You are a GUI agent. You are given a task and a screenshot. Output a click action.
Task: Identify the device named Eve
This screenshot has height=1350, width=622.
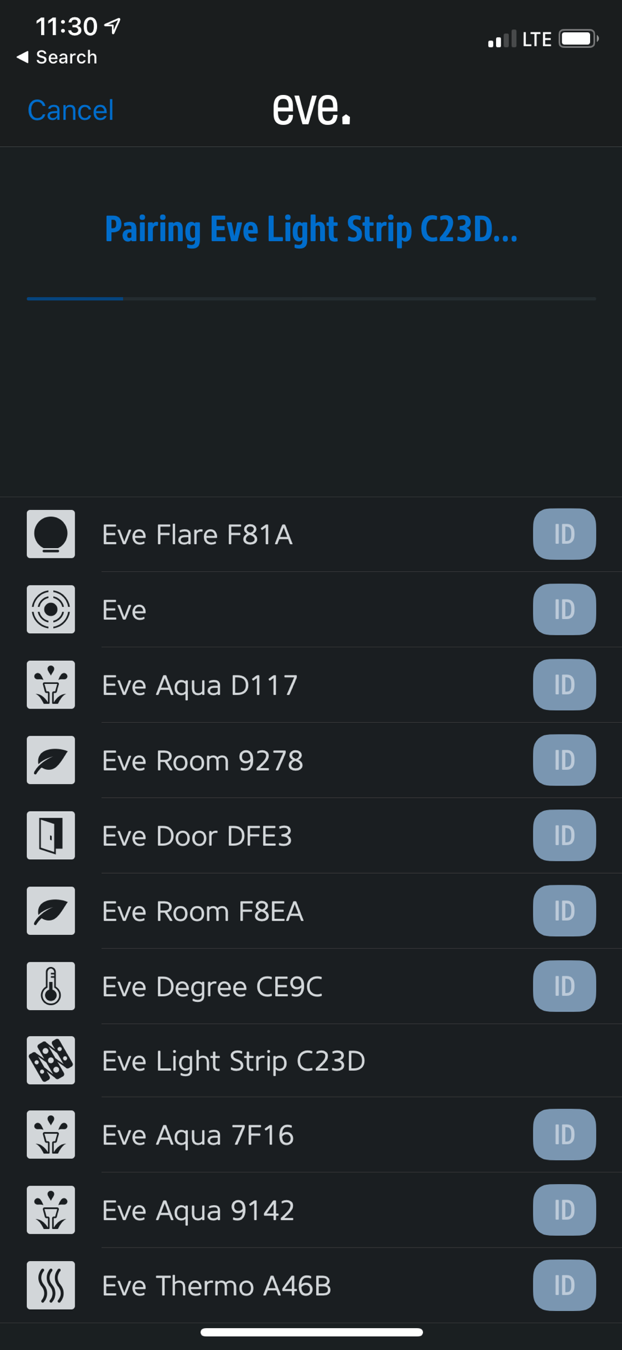click(564, 610)
